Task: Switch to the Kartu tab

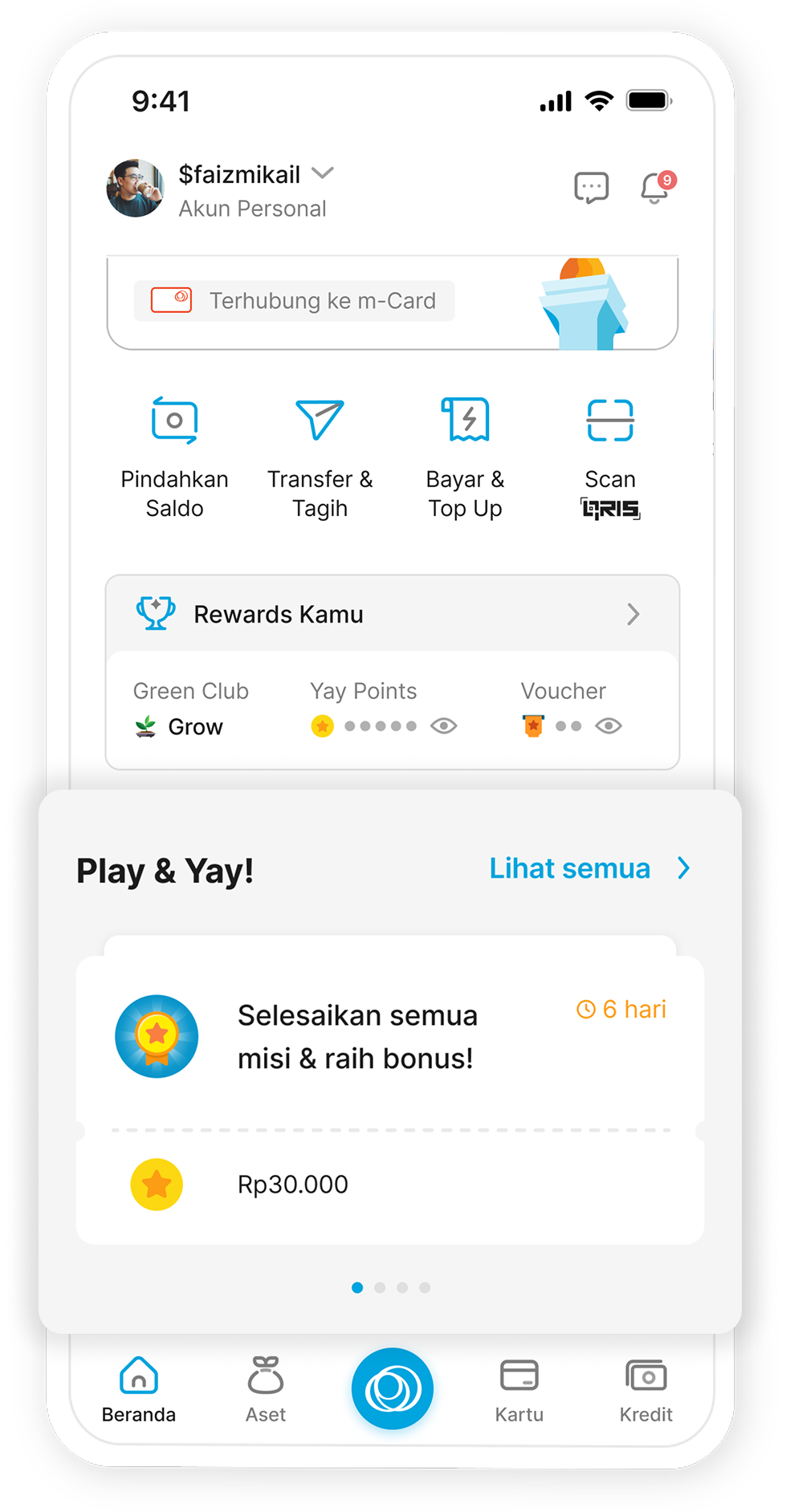Action: click(x=519, y=1390)
